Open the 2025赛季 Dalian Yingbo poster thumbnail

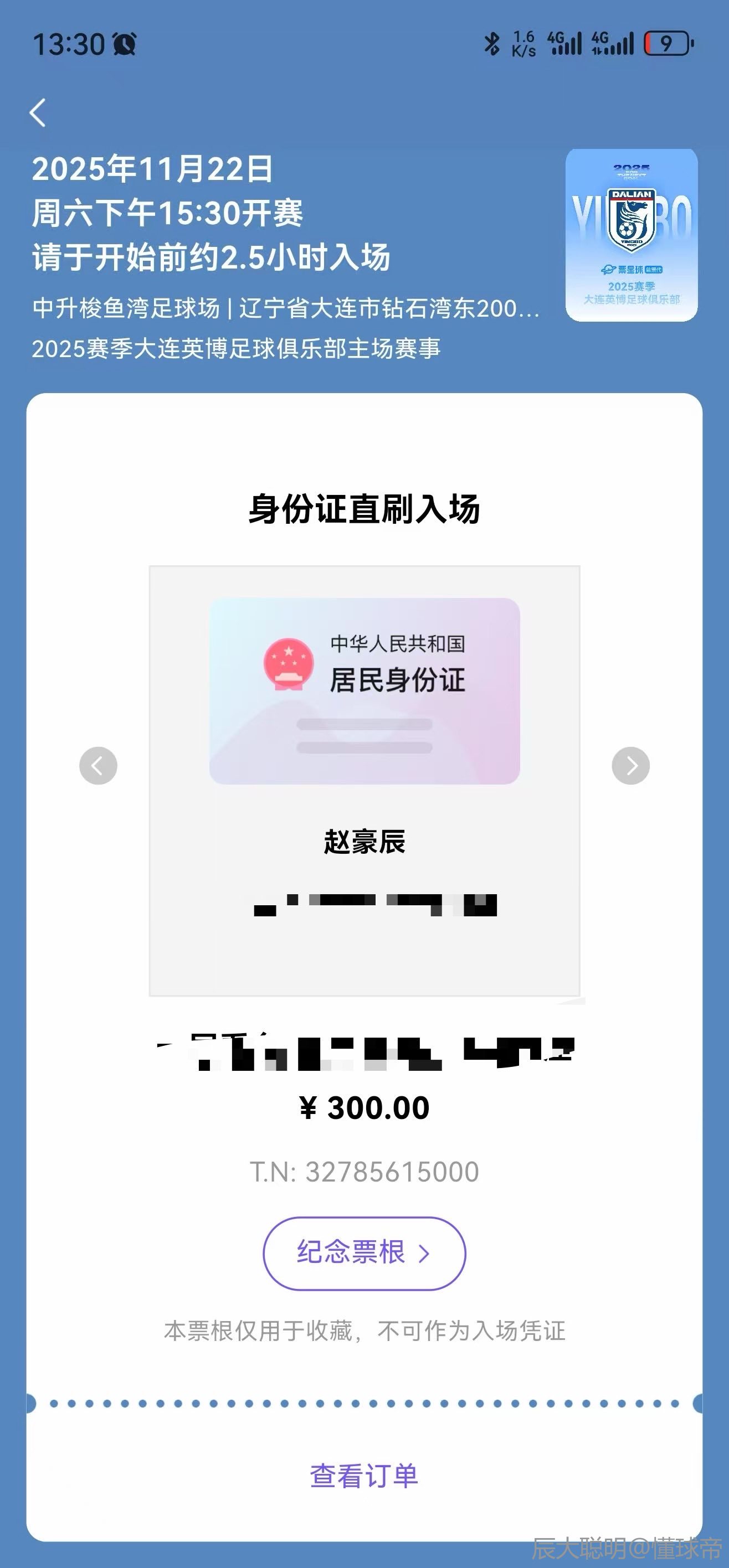632,235
